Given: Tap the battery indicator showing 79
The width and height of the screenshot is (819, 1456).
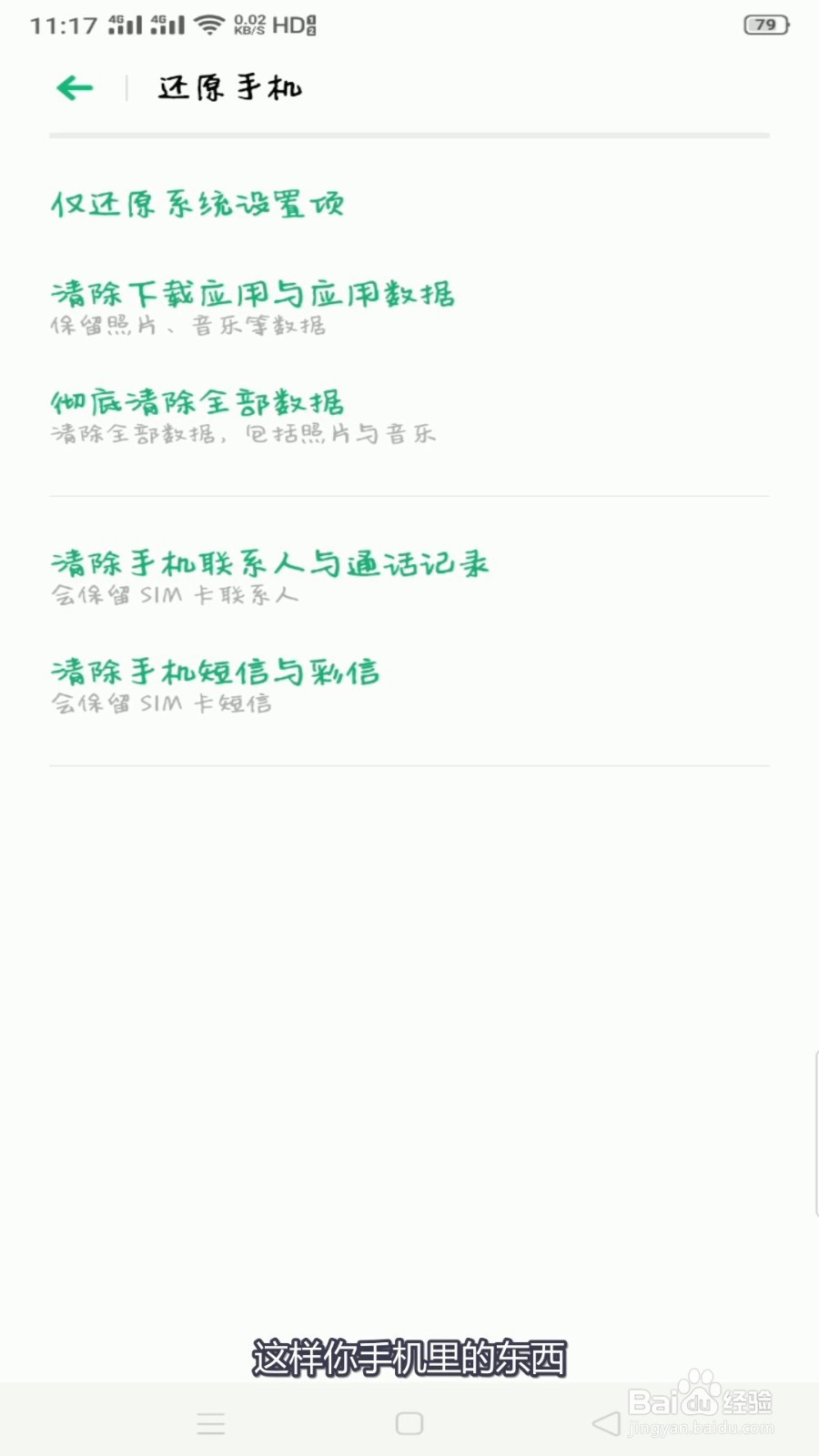Looking at the screenshot, I should pos(764,25).
